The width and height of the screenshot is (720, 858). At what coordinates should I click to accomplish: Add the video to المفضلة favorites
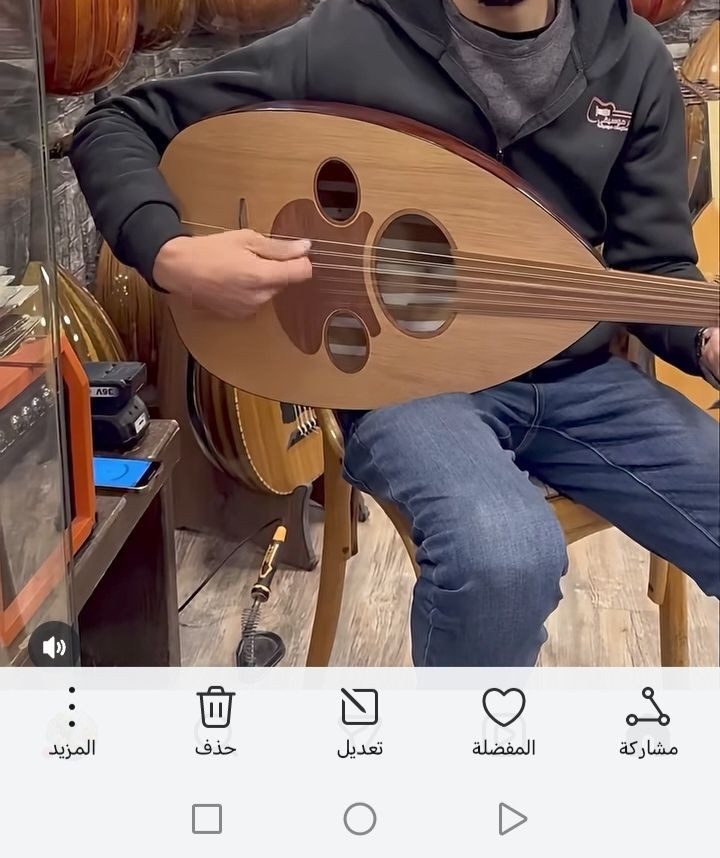pos(504,720)
